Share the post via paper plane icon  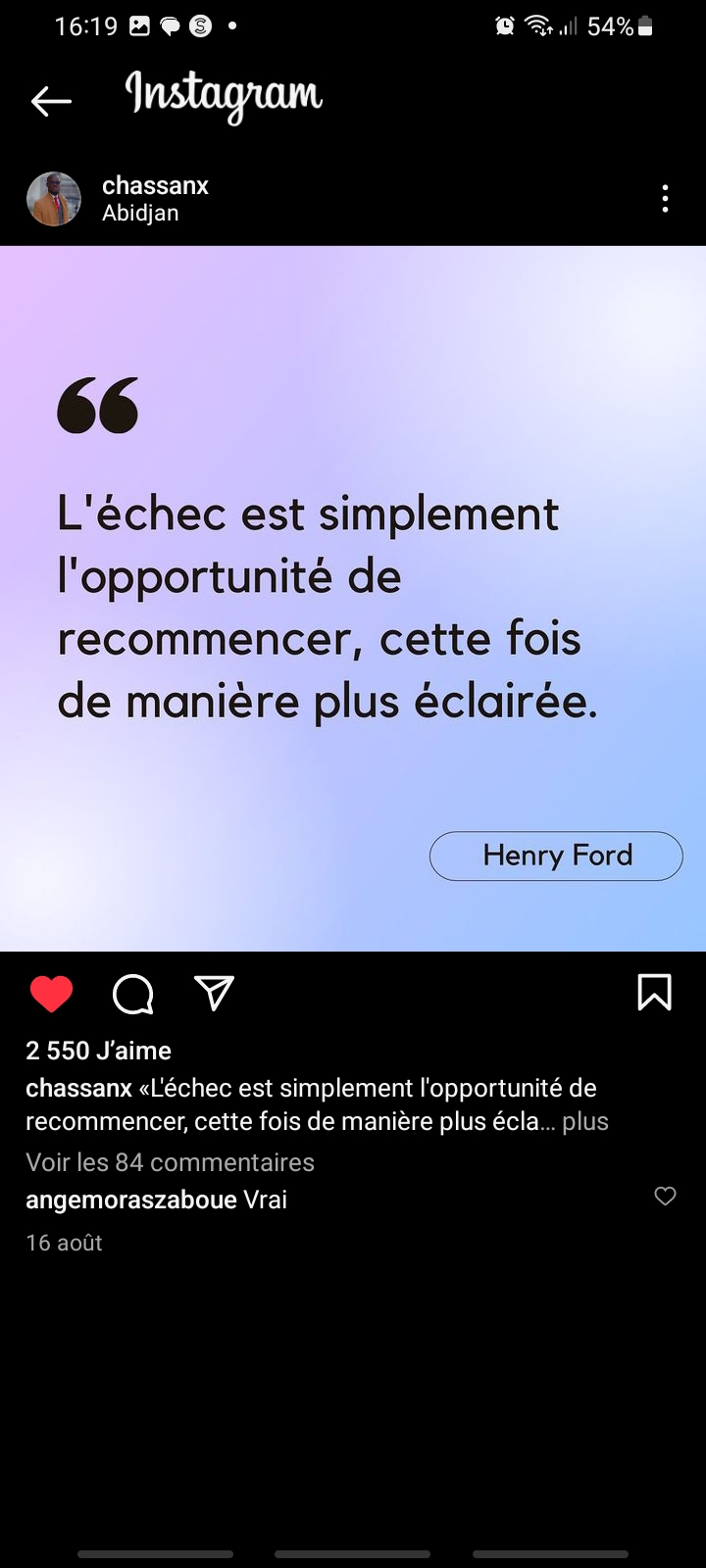pos(214,993)
